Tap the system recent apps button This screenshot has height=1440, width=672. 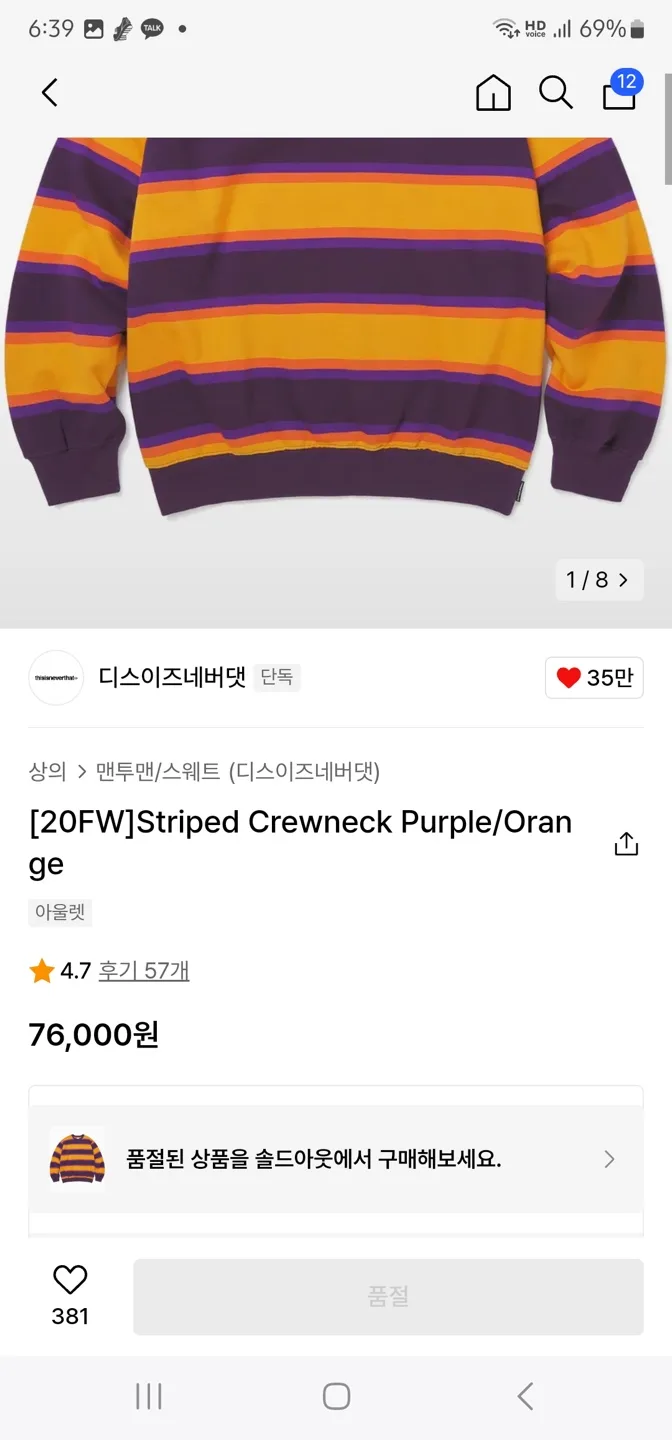click(x=148, y=1396)
